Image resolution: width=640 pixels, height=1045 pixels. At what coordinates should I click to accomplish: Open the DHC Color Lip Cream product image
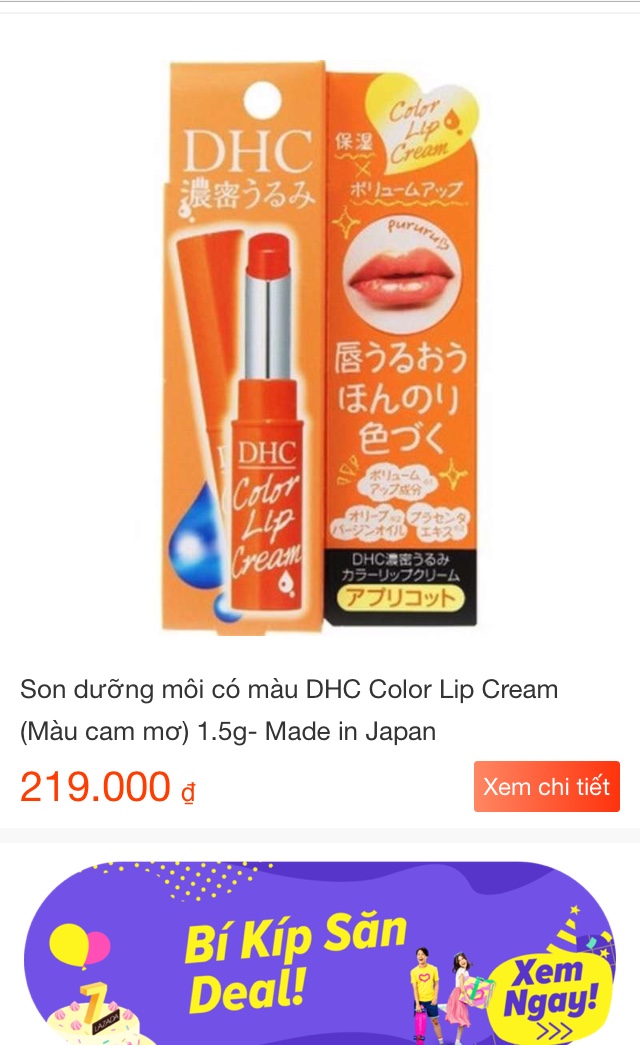[320, 345]
